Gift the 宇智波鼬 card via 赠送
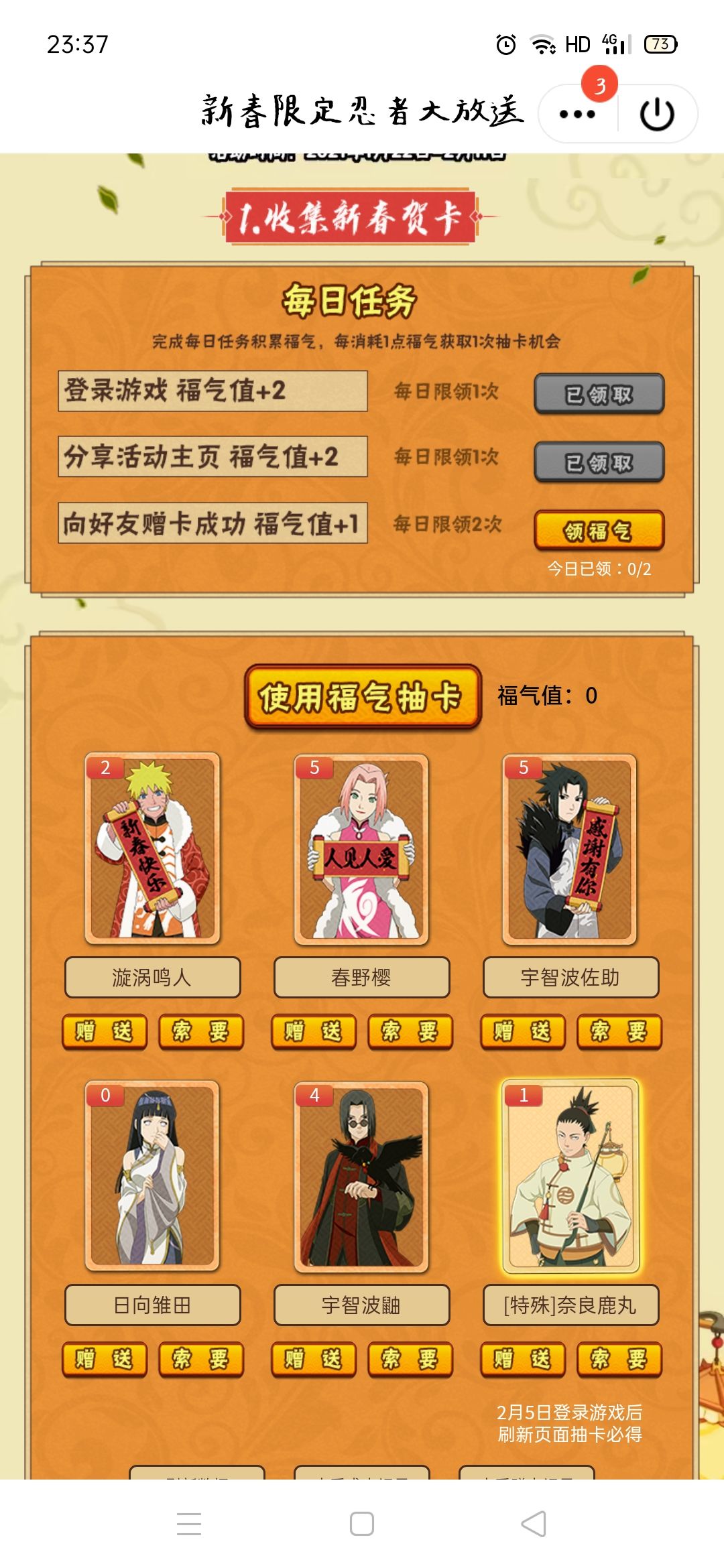724x1568 pixels. click(313, 1359)
